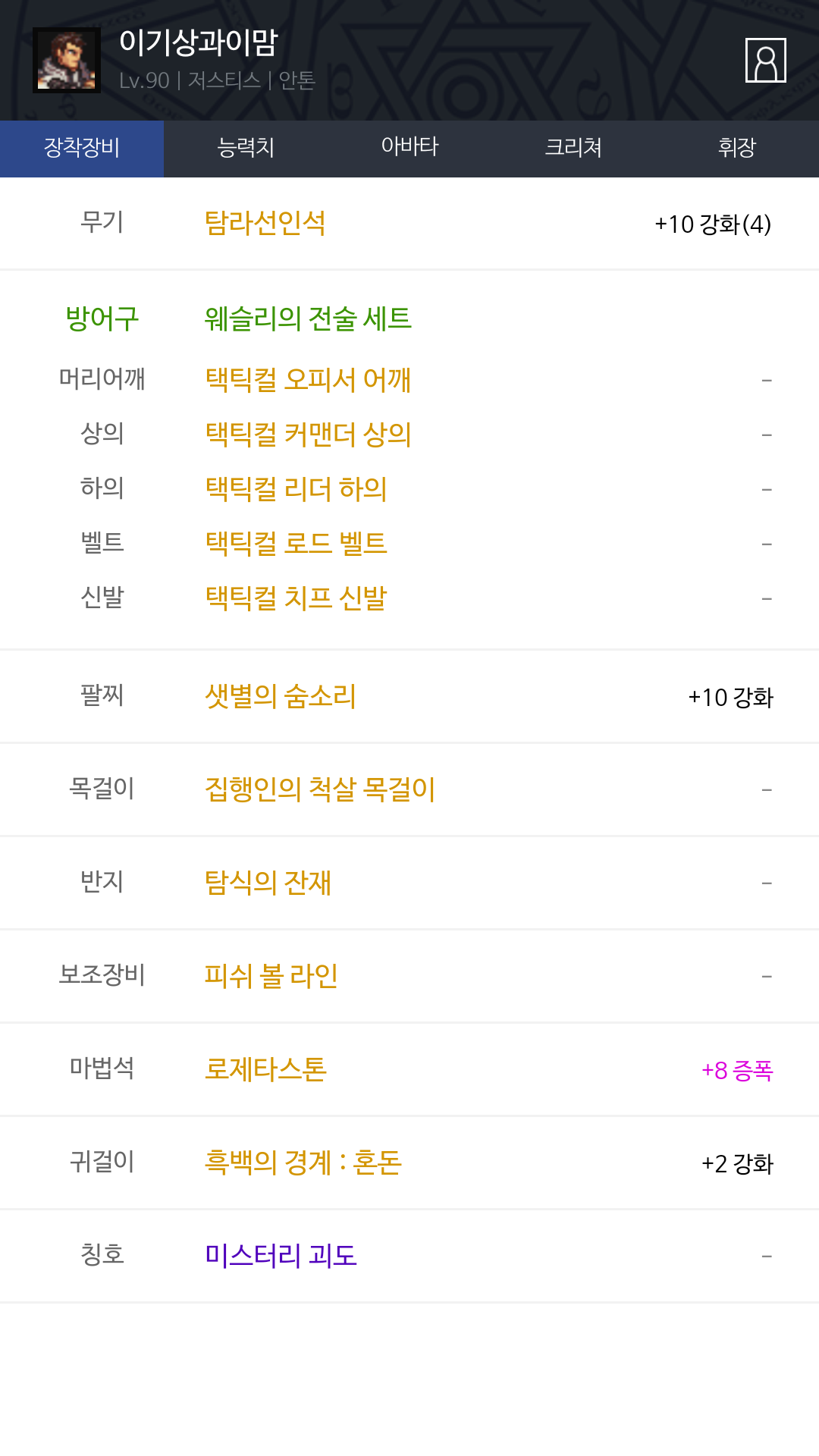The height and width of the screenshot is (1456, 819).
Task: Open the 크리쳐 tab
Action: tap(573, 148)
